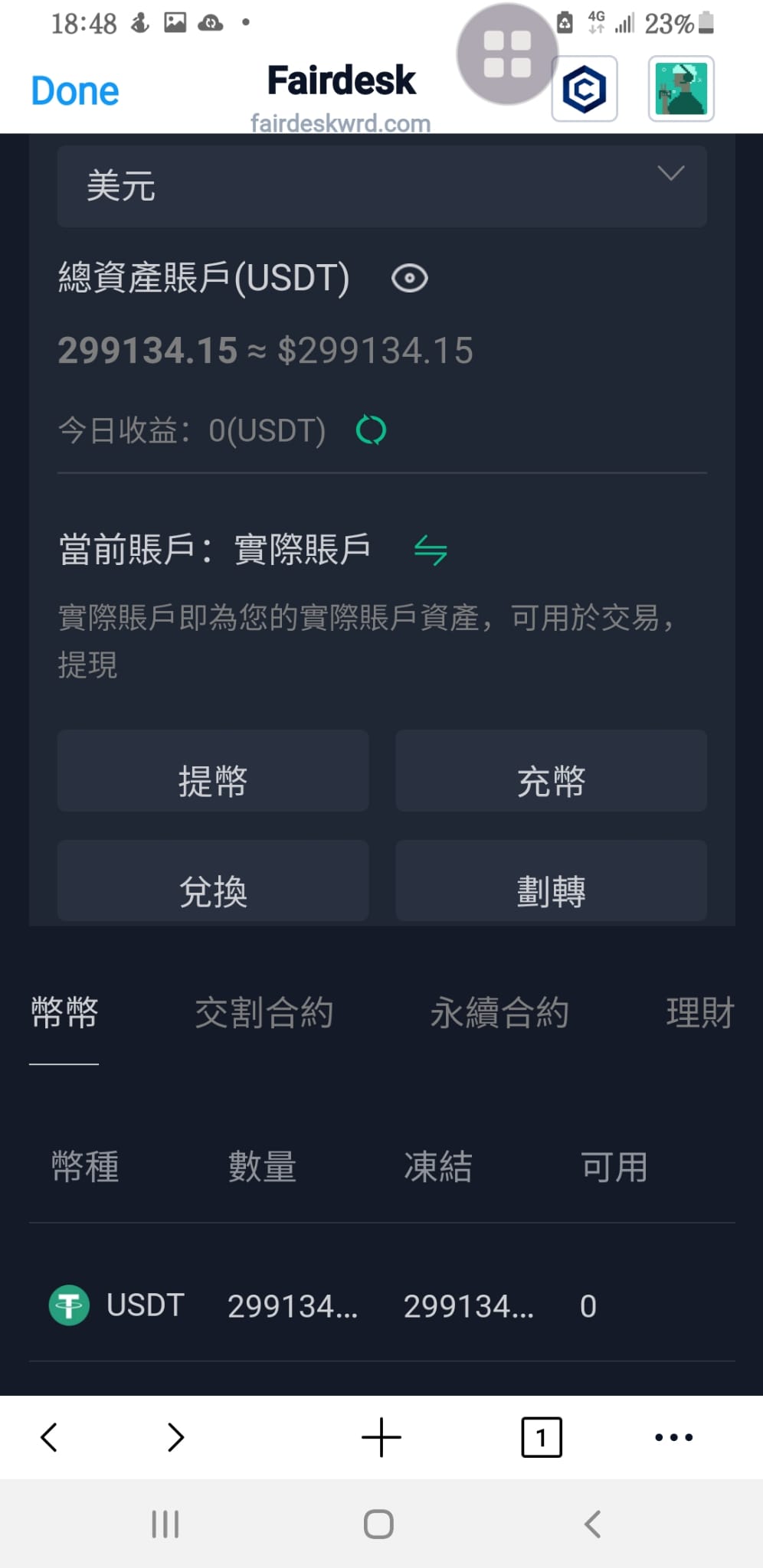Viewport: 763px width, 1568px height.
Task: Add a new browser tab
Action: pyautogui.click(x=381, y=1437)
